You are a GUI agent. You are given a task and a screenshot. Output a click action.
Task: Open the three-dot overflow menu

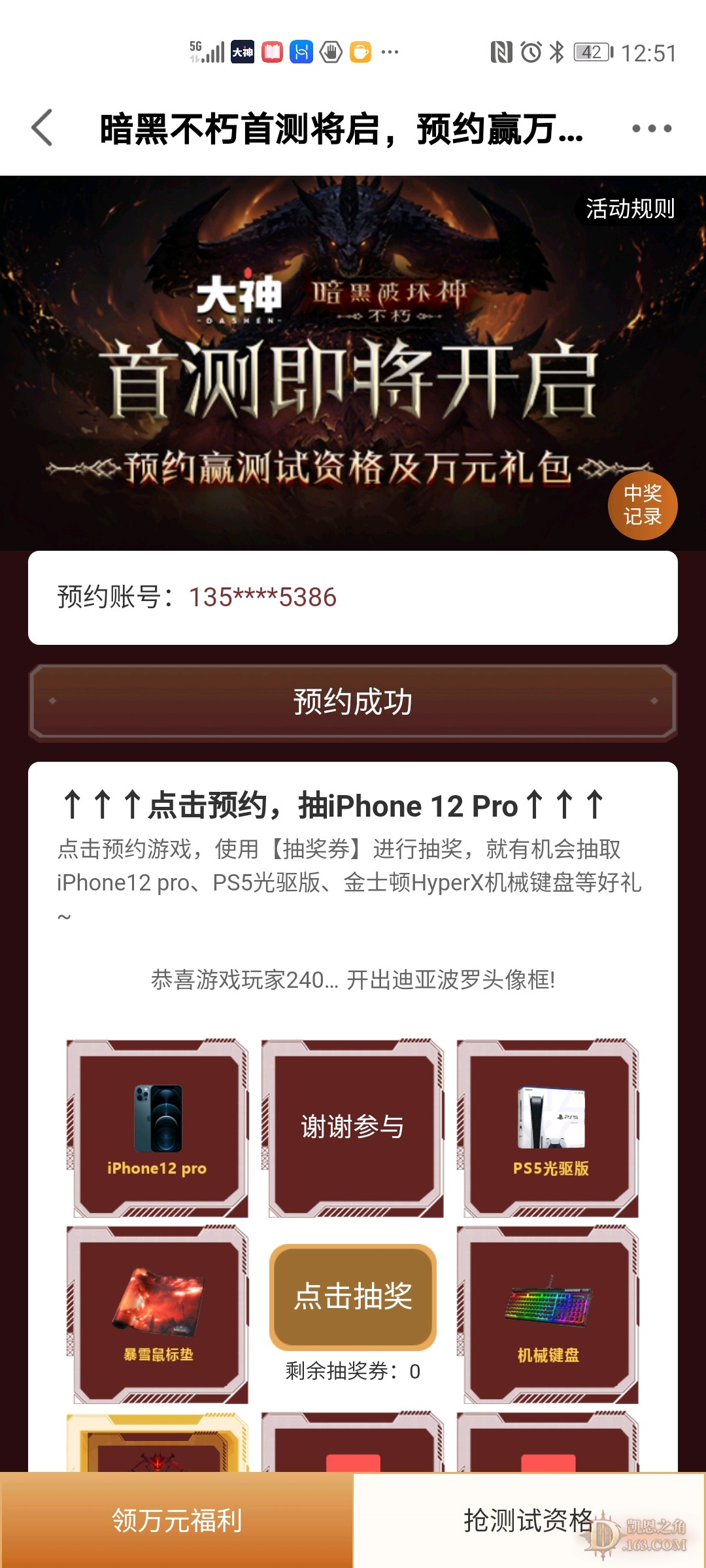[651, 129]
